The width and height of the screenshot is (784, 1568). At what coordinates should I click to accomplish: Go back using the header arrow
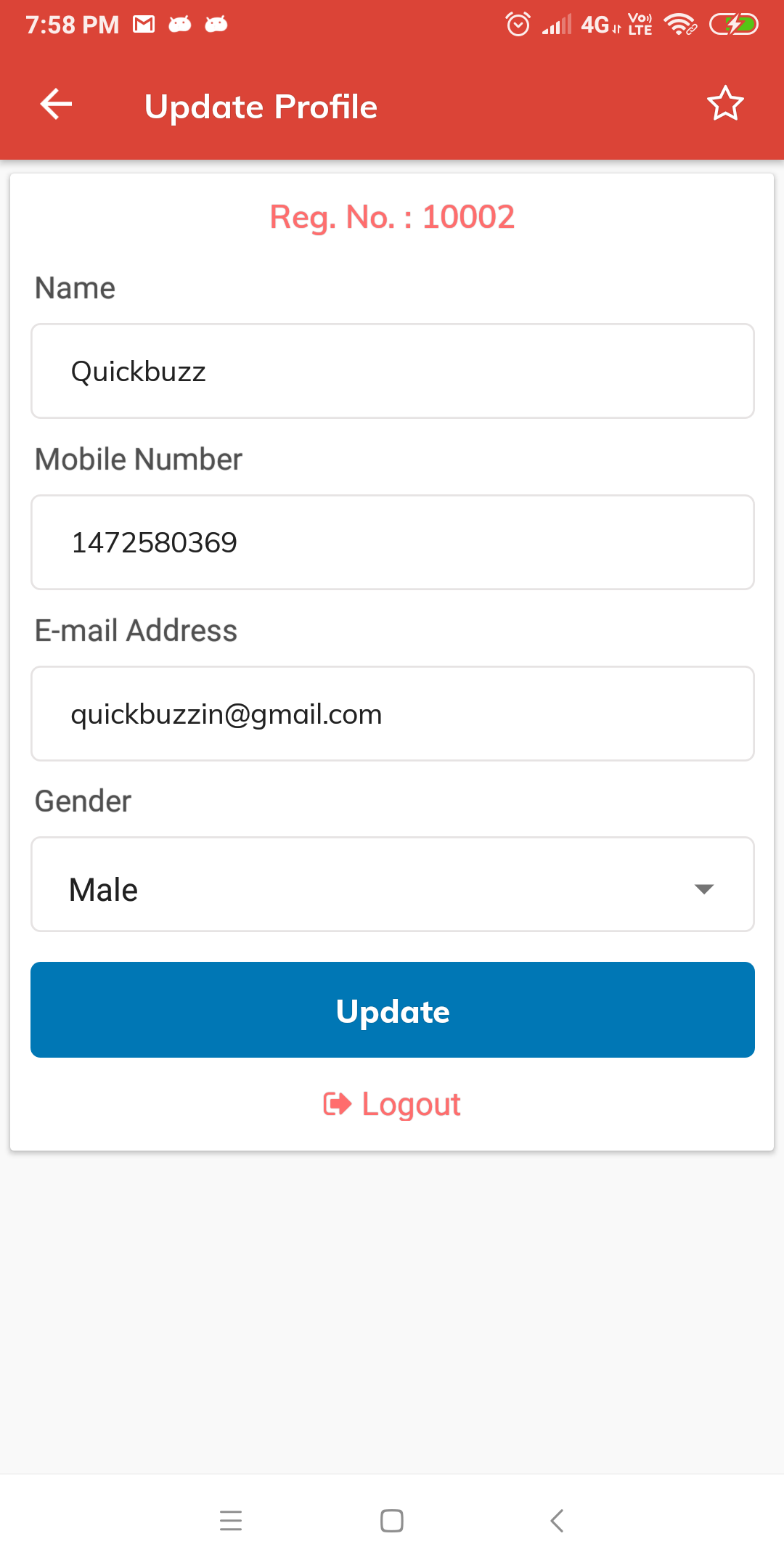[56, 104]
